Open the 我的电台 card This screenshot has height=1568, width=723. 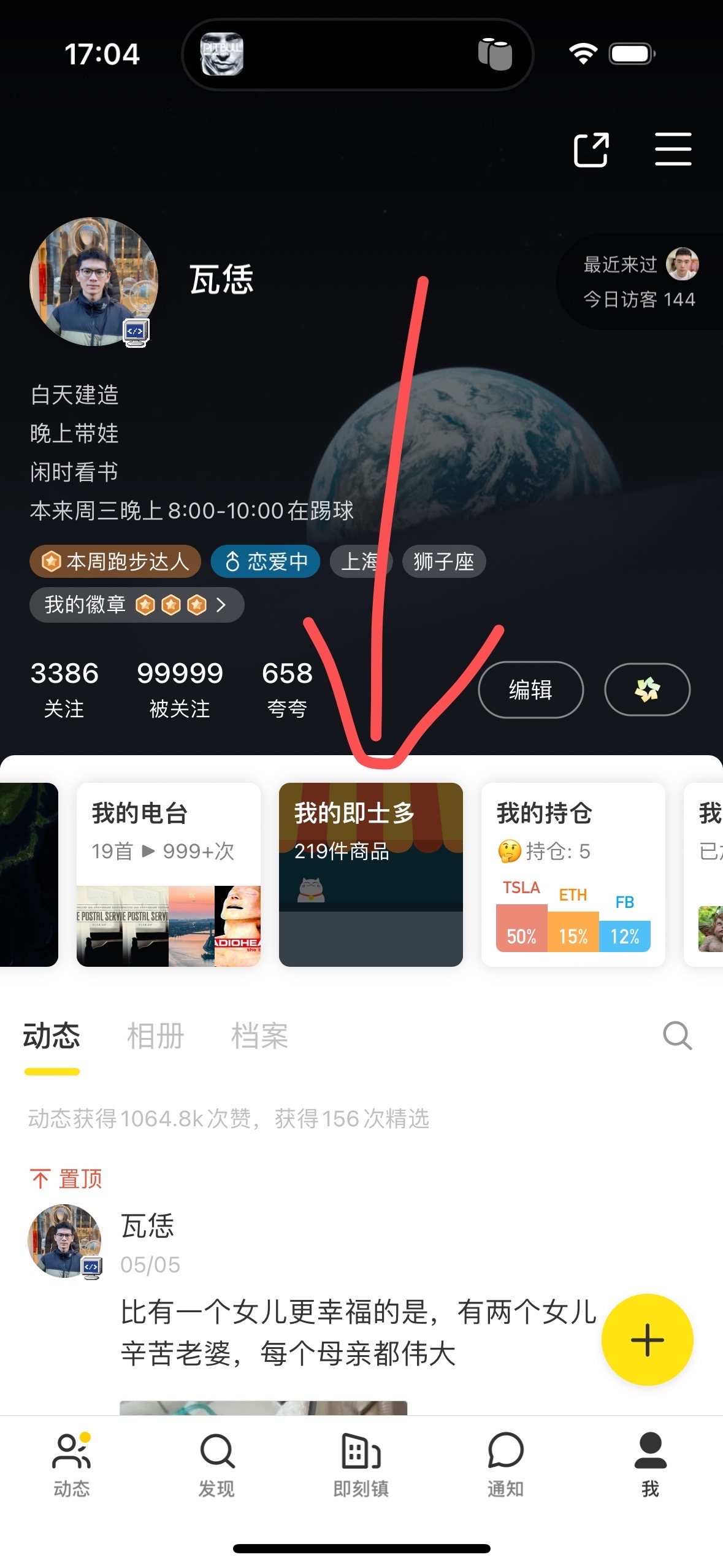[x=169, y=874]
